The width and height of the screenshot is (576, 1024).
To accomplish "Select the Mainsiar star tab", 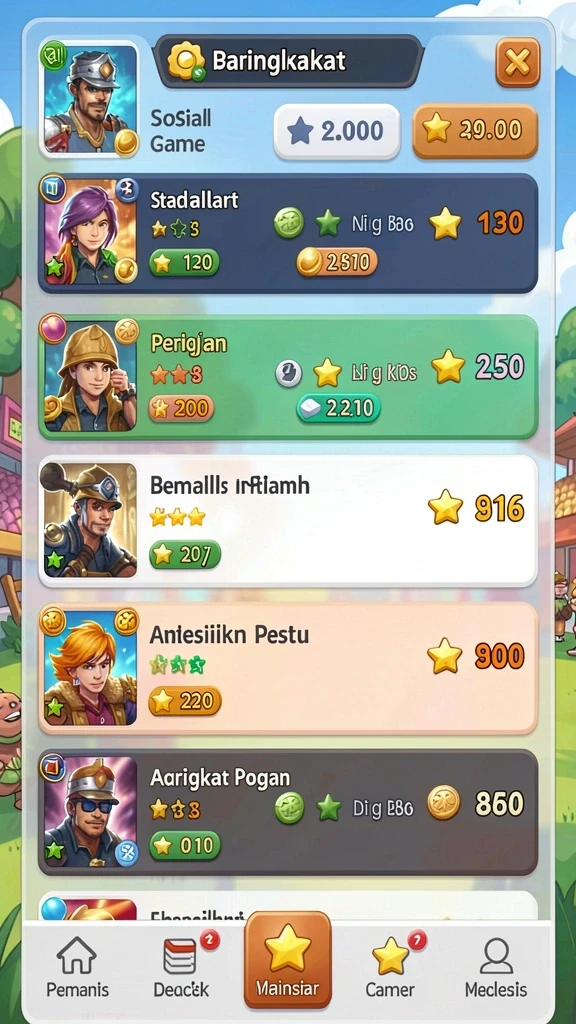I will point(287,960).
